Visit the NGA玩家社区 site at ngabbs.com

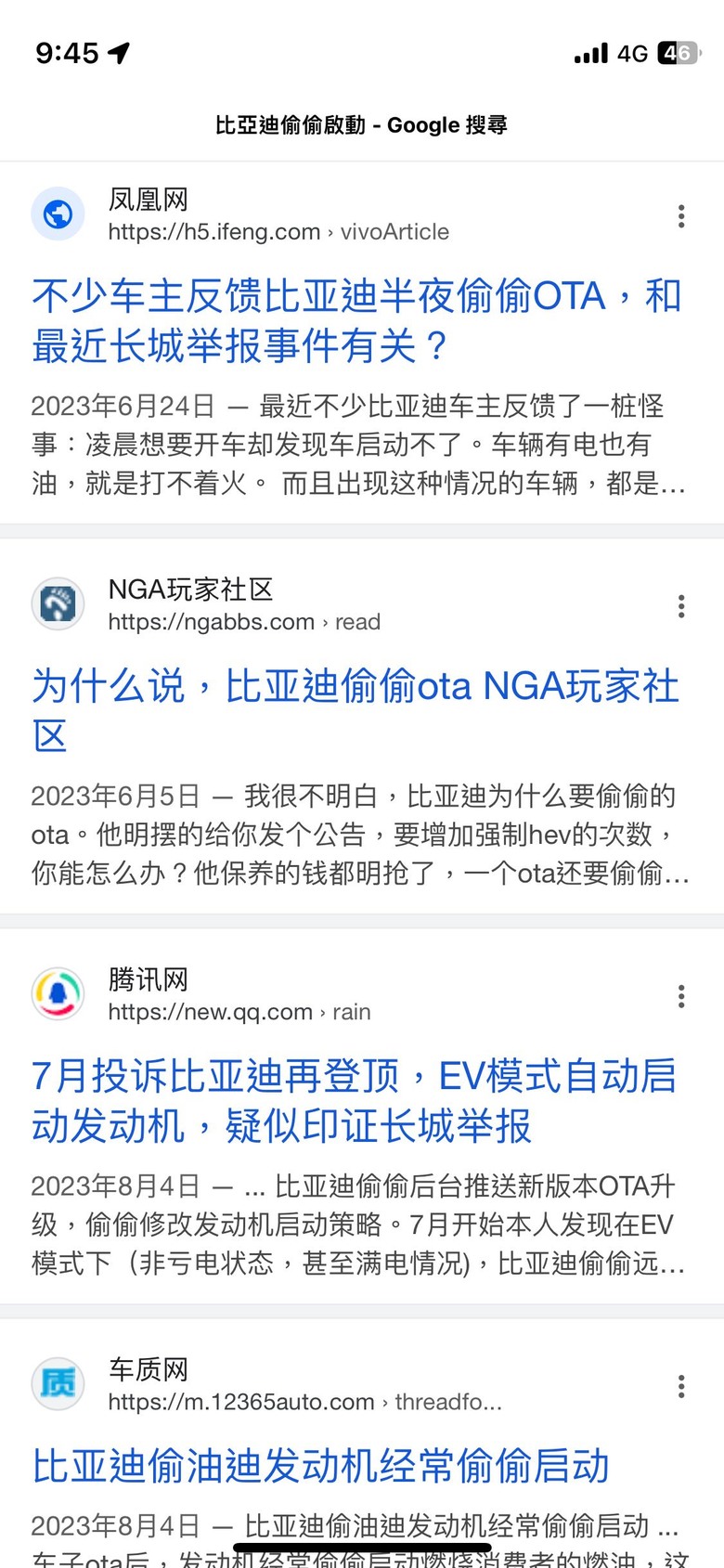pyautogui.click(x=244, y=605)
